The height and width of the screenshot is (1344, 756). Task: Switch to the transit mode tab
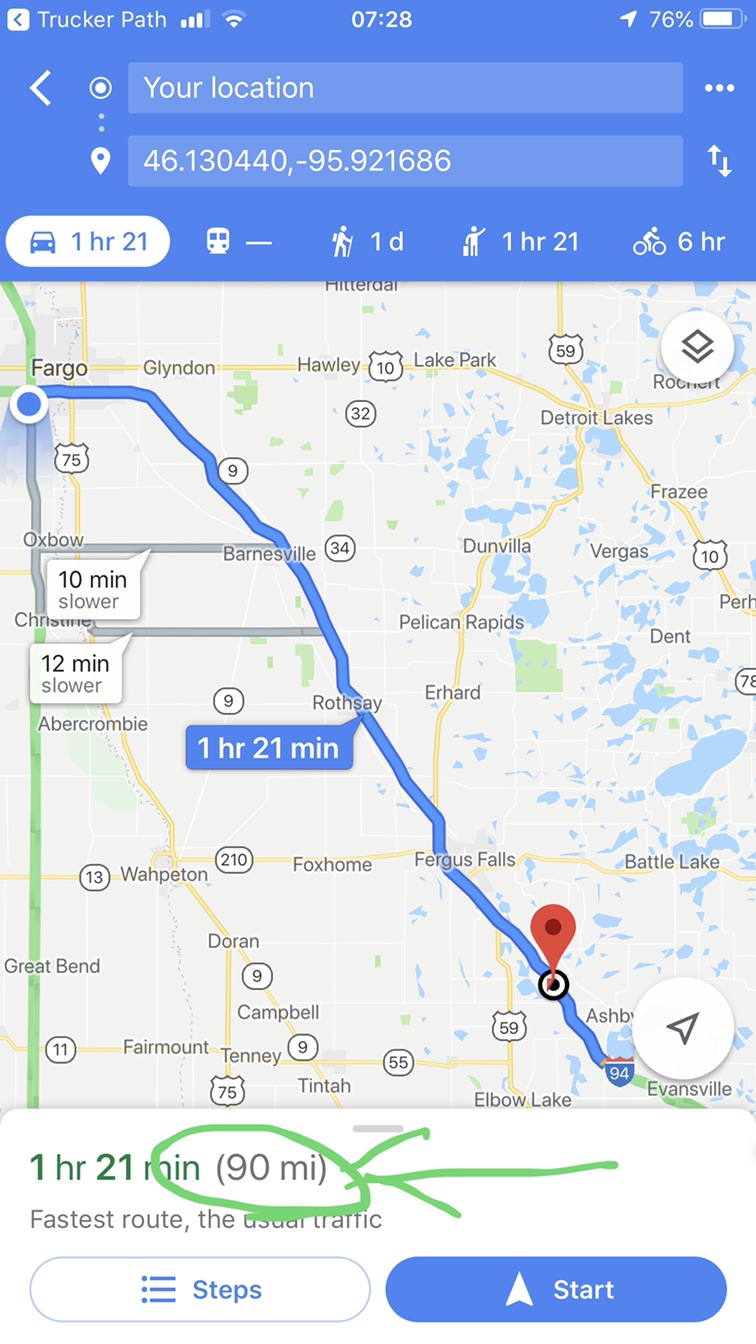pos(238,242)
